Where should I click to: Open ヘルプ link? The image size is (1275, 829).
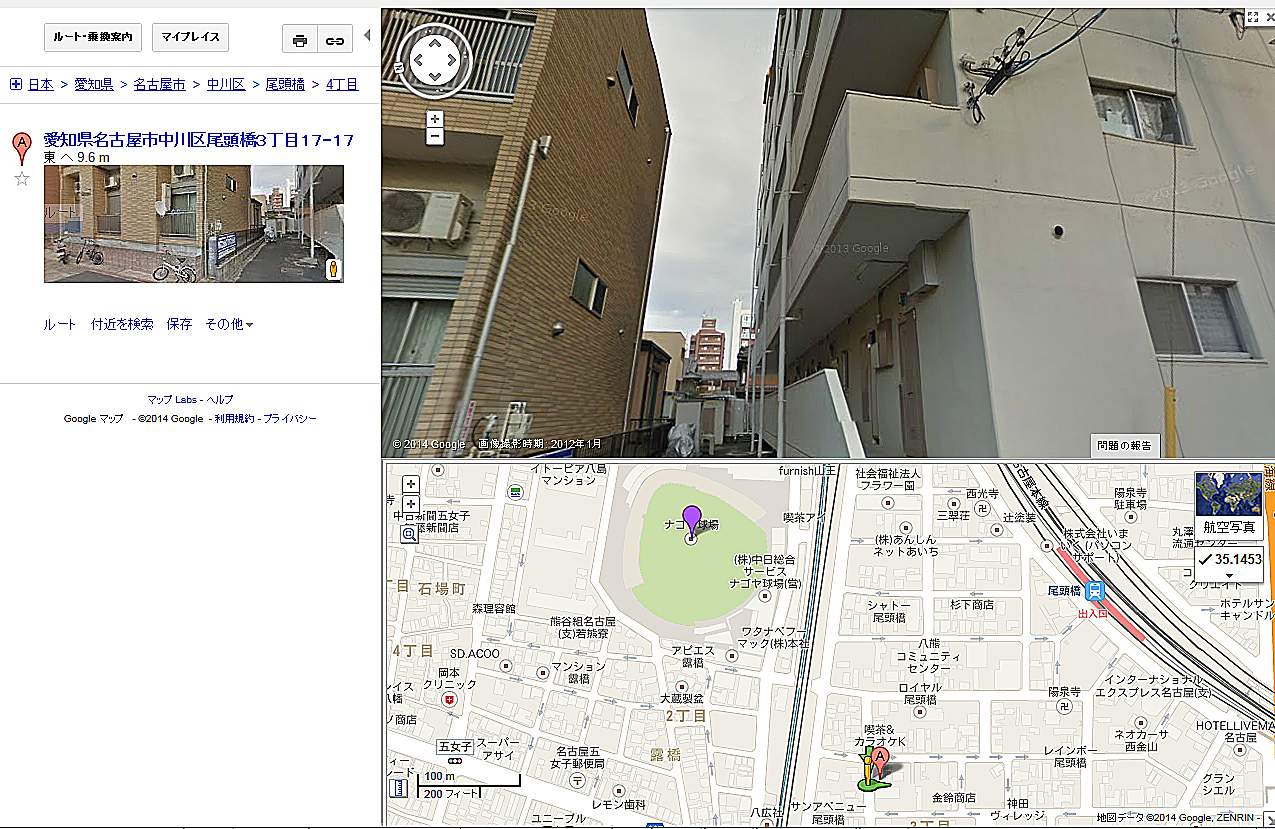(220, 399)
